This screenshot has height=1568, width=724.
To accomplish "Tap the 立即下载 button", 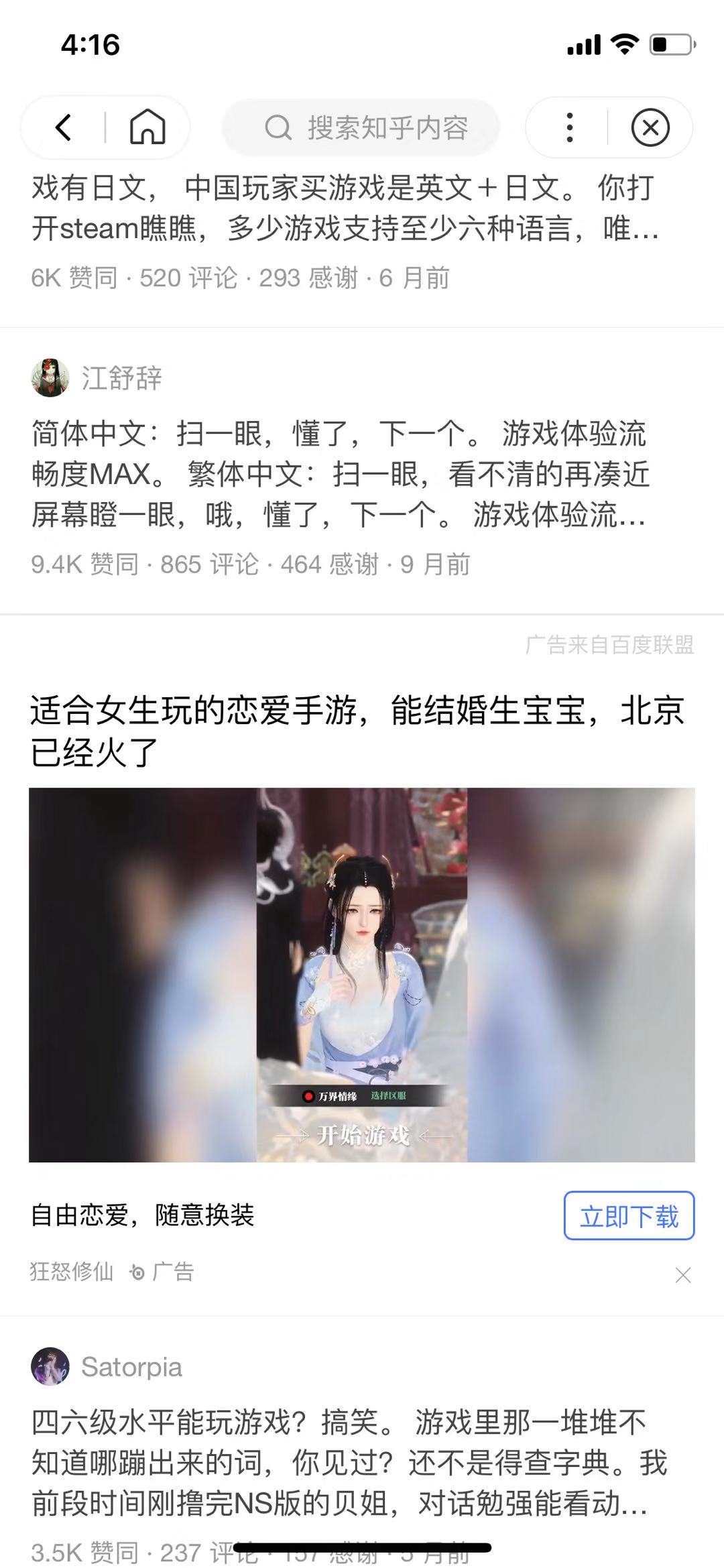I will point(629,1215).
